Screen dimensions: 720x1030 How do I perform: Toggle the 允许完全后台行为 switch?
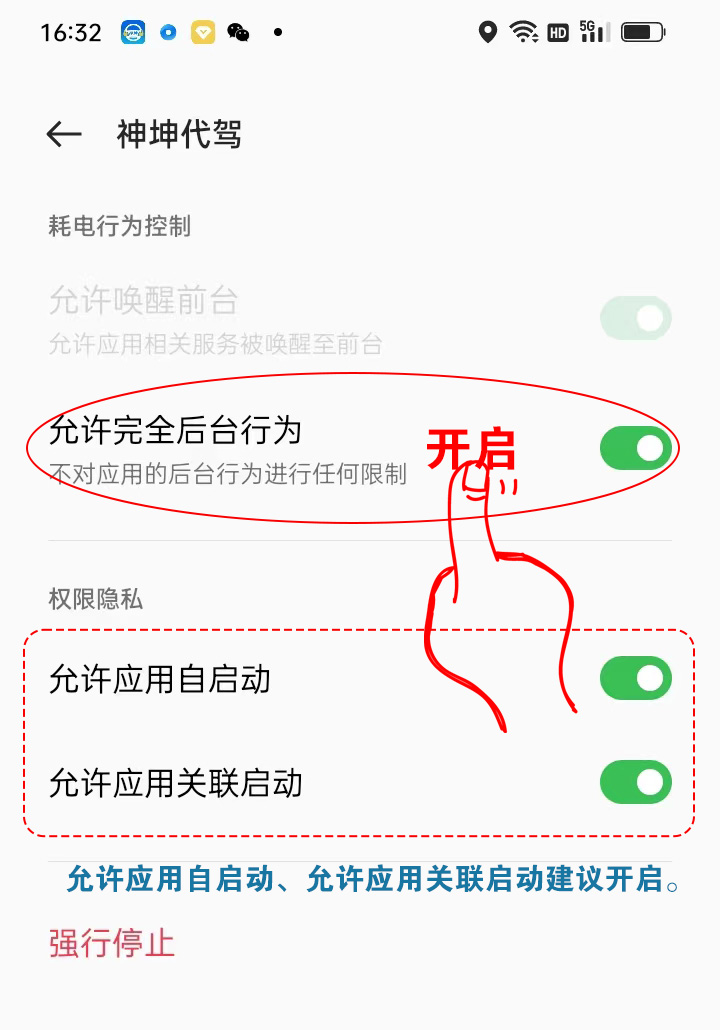click(635, 448)
